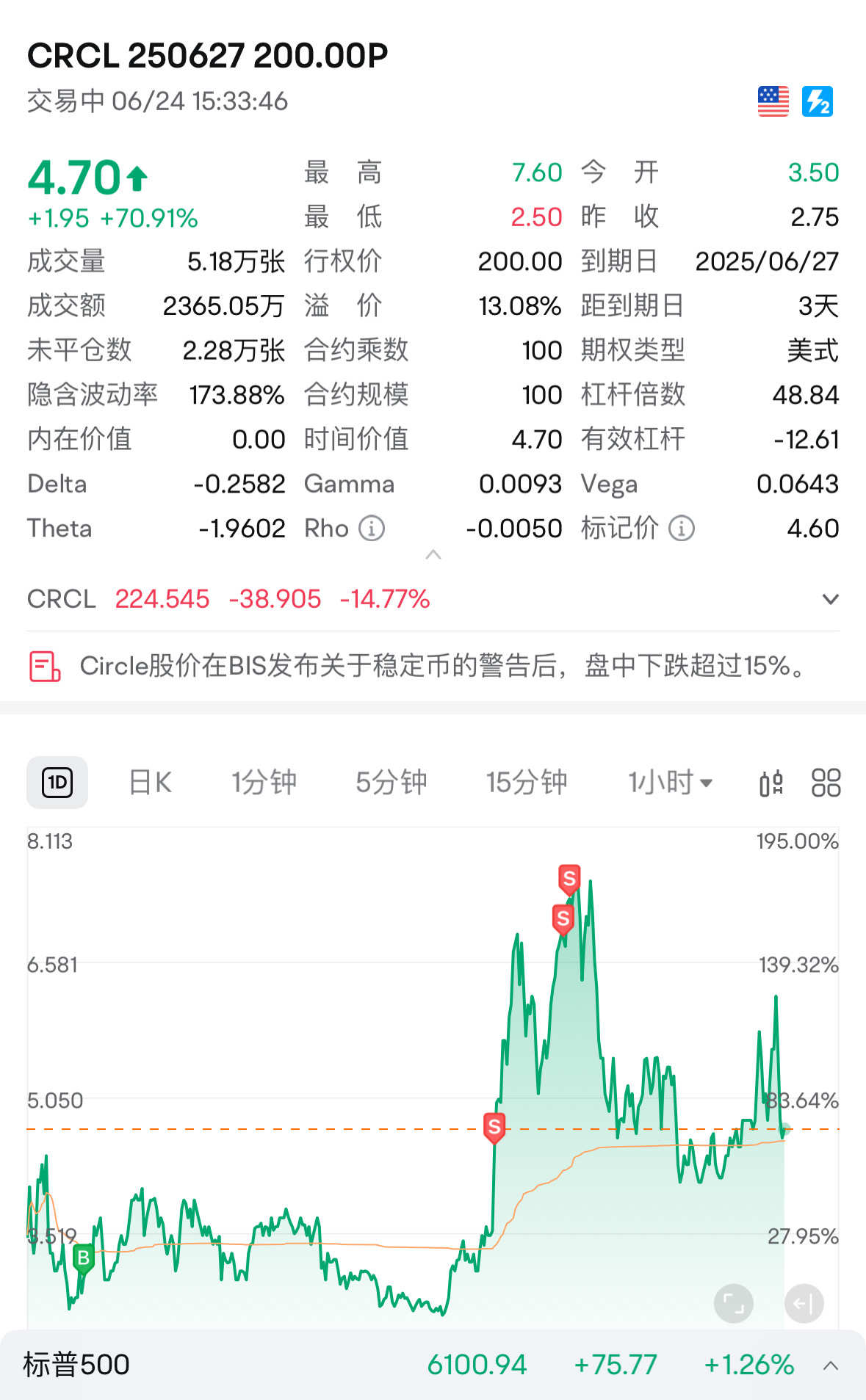The image size is (866, 1400).
Task: Expand the chart to full screen
Action: (x=733, y=1304)
